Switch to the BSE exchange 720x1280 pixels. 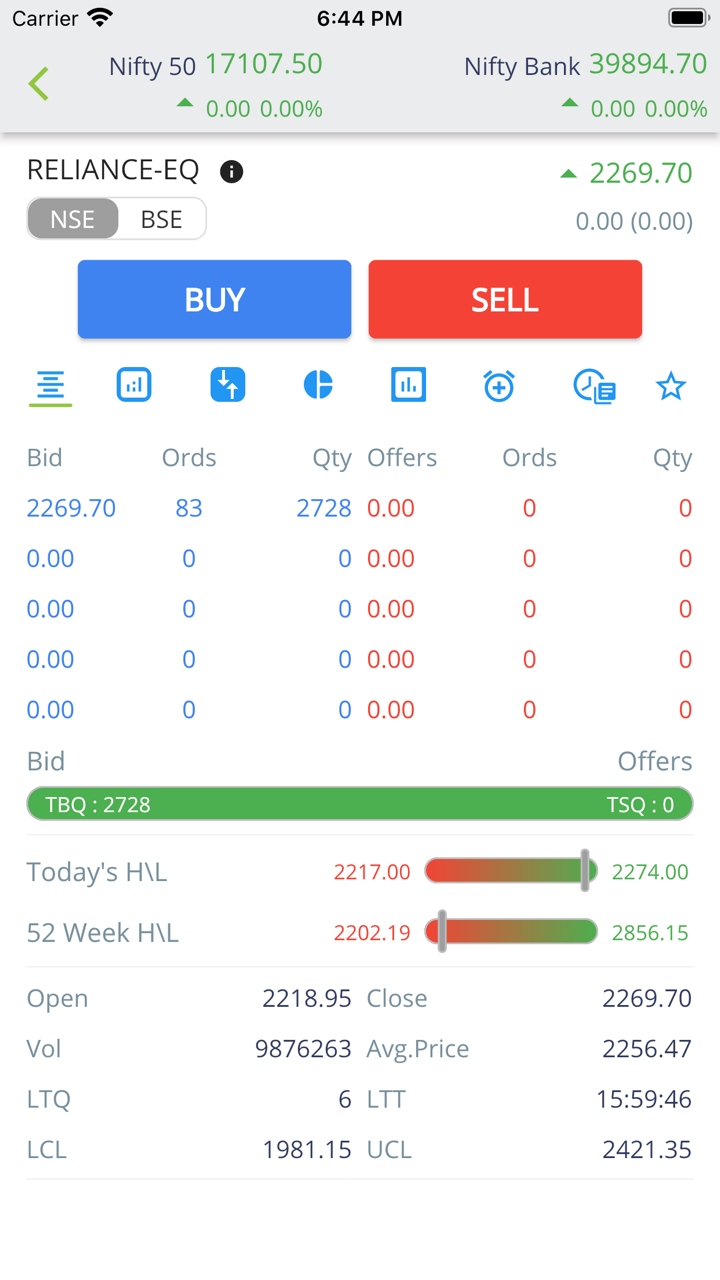point(161,219)
